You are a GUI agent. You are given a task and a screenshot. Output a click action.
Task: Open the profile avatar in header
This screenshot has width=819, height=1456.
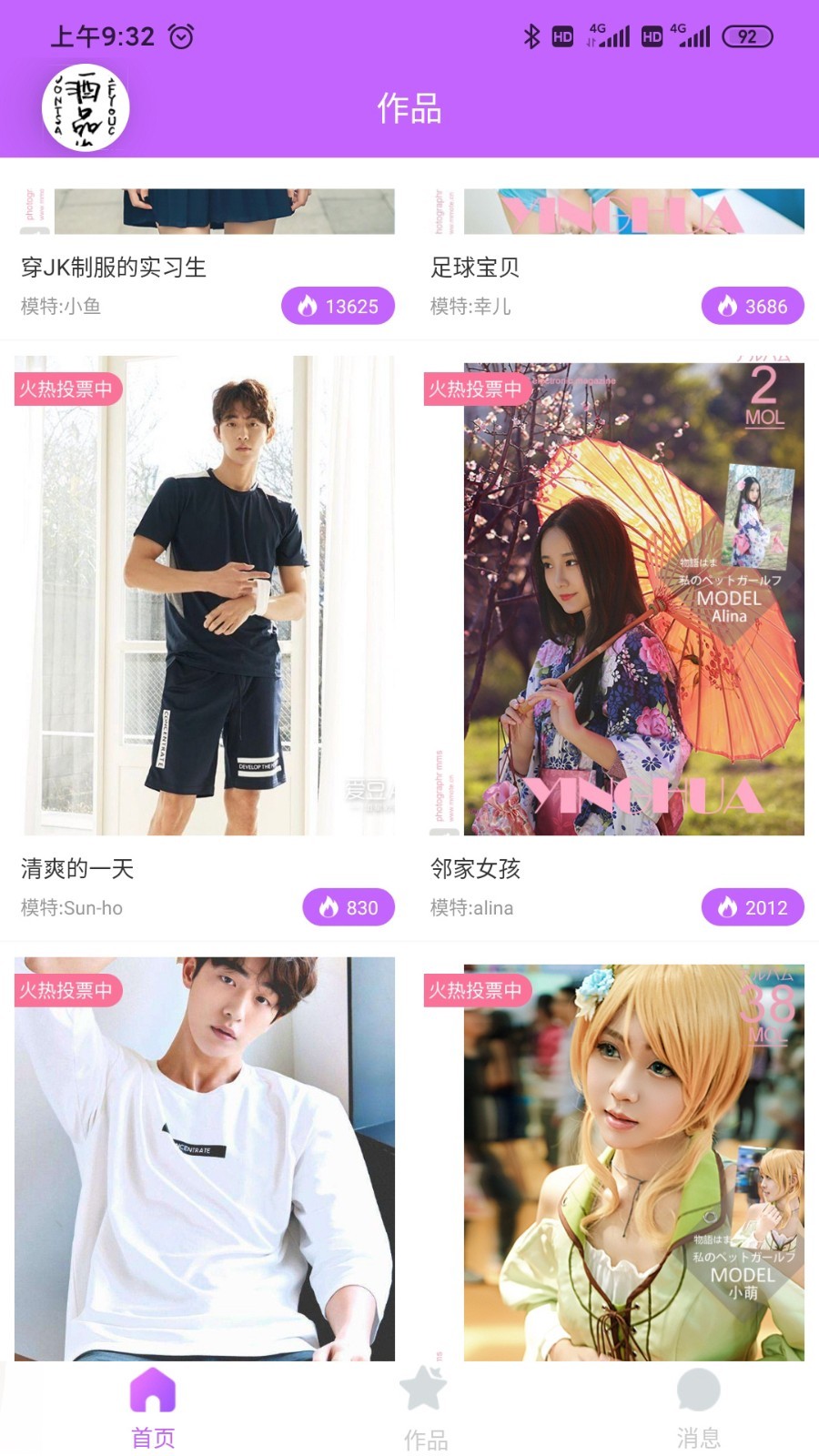point(86,108)
